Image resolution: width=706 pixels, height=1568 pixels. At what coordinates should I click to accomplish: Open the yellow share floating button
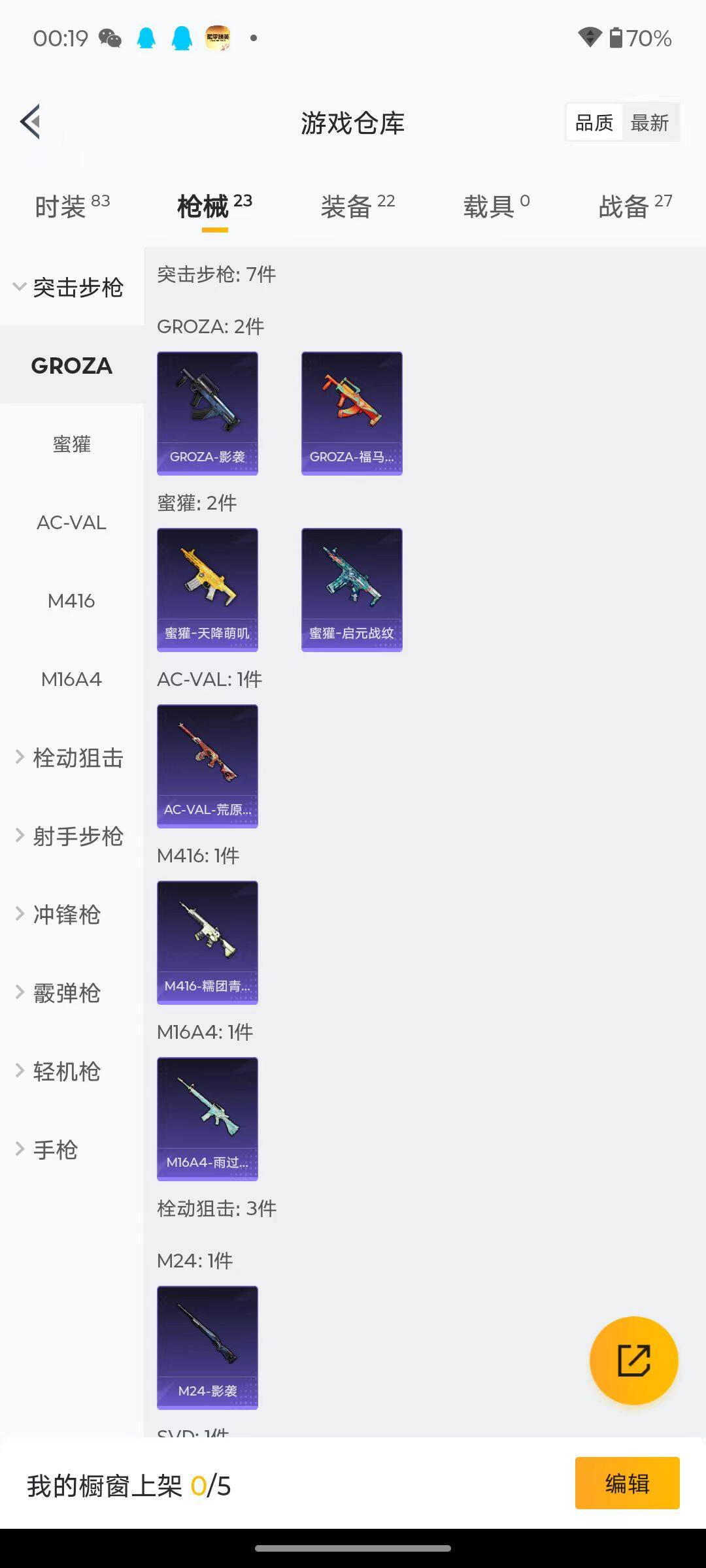632,1359
